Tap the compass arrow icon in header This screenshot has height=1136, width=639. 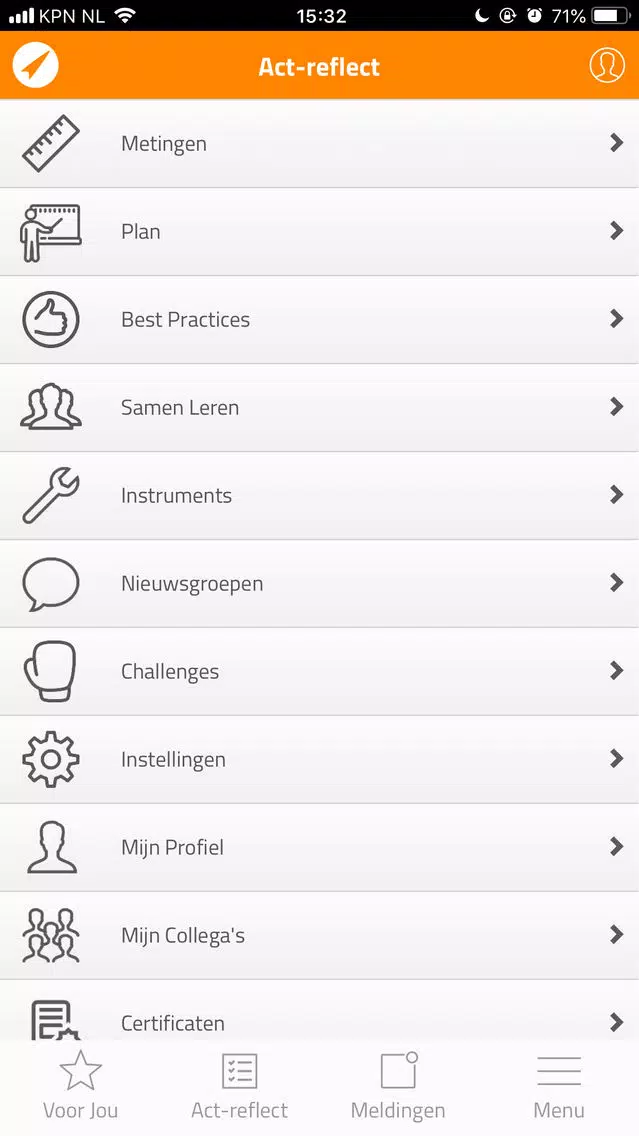coord(36,66)
